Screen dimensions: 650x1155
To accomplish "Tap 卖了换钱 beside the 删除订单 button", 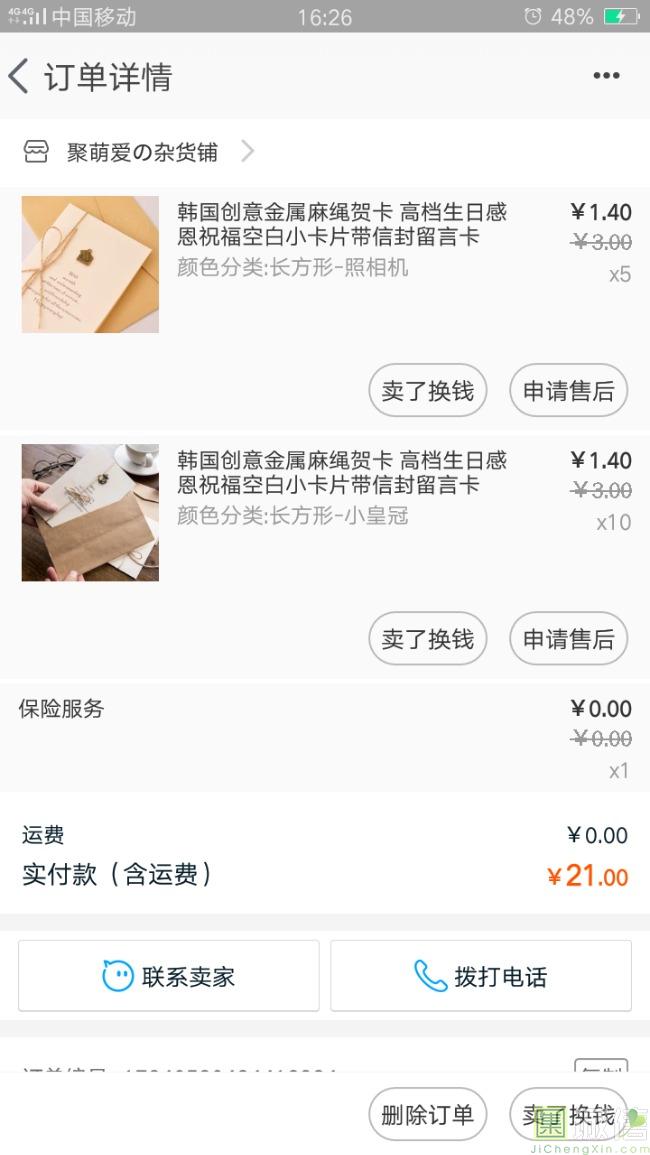I will (568, 1115).
